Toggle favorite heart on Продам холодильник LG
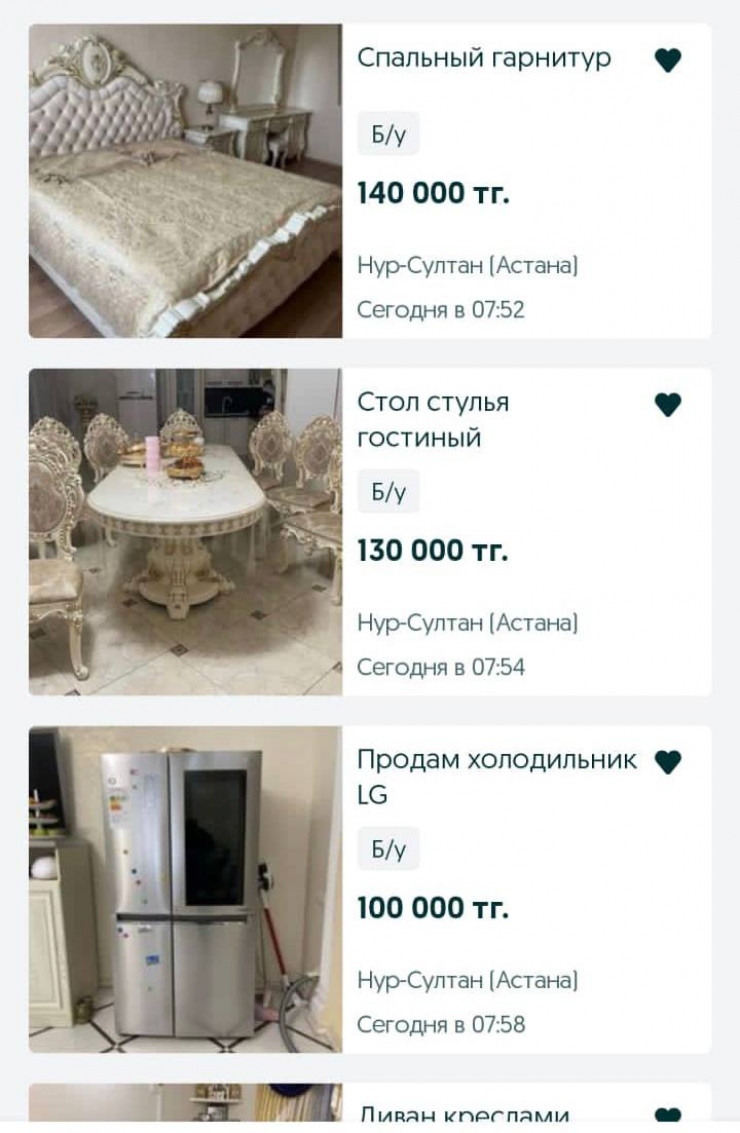The height and width of the screenshot is (1133, 740). click(668, 762)
